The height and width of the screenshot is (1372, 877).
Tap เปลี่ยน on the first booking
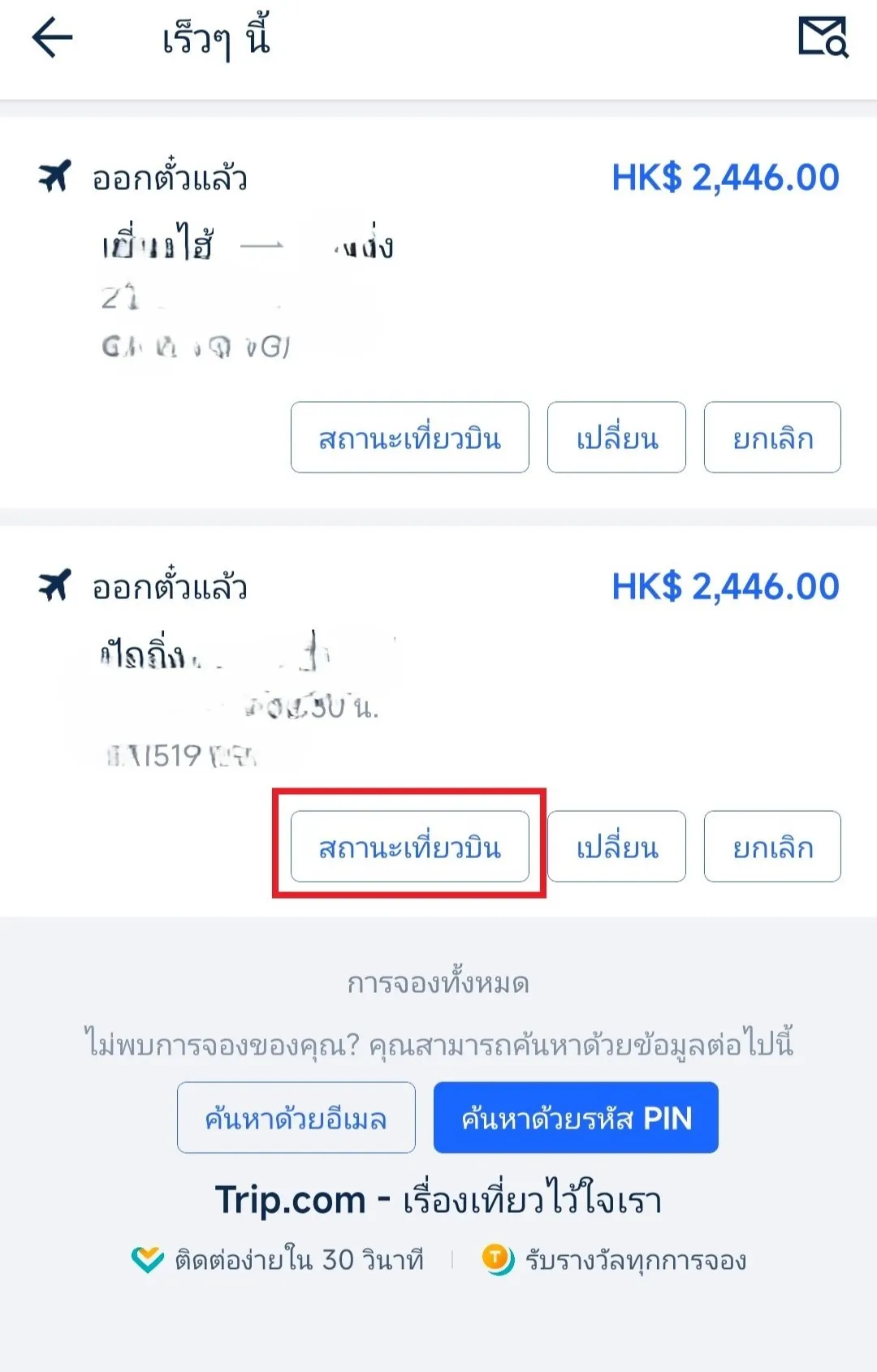point(616,438)
